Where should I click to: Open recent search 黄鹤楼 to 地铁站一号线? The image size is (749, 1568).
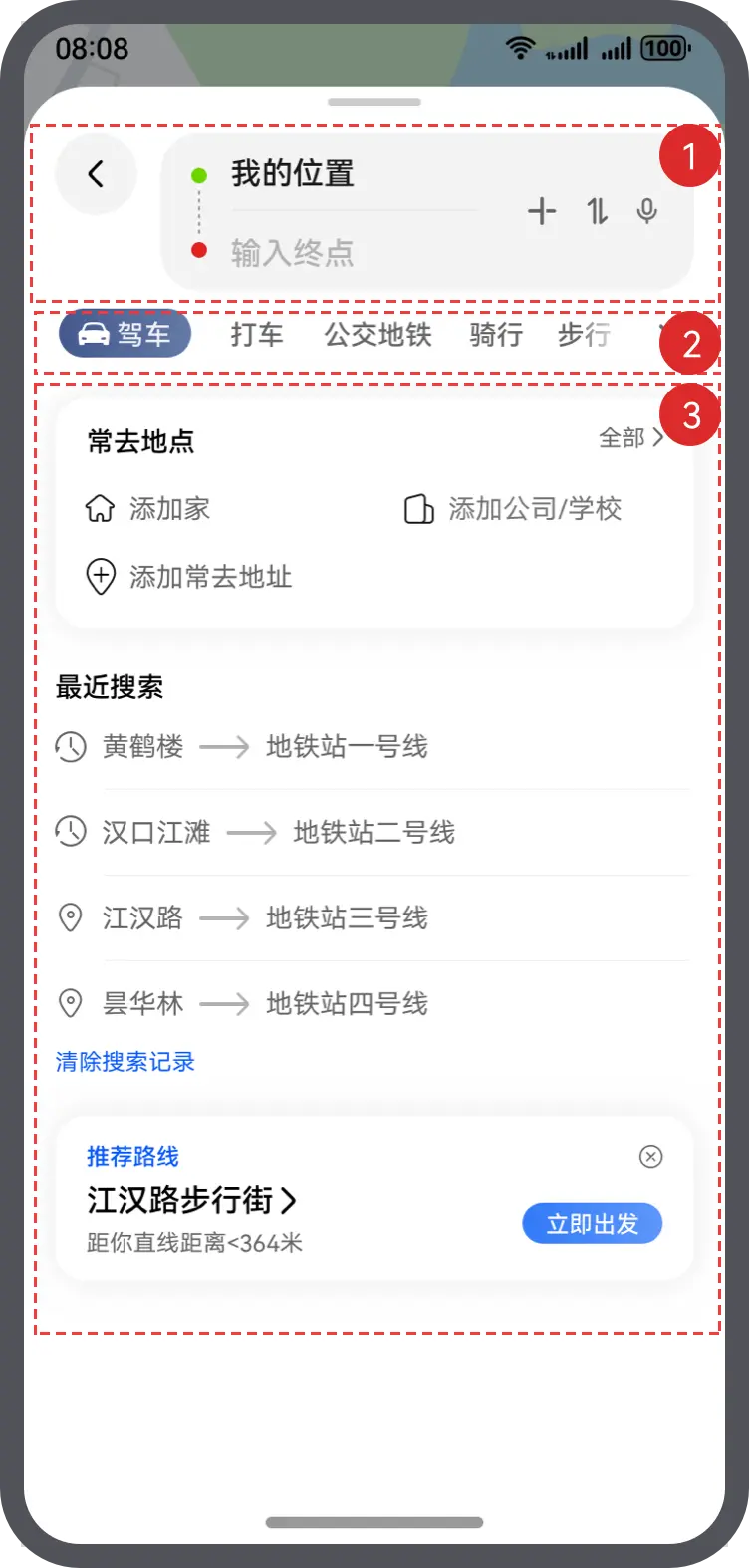(x=265, y=746)
